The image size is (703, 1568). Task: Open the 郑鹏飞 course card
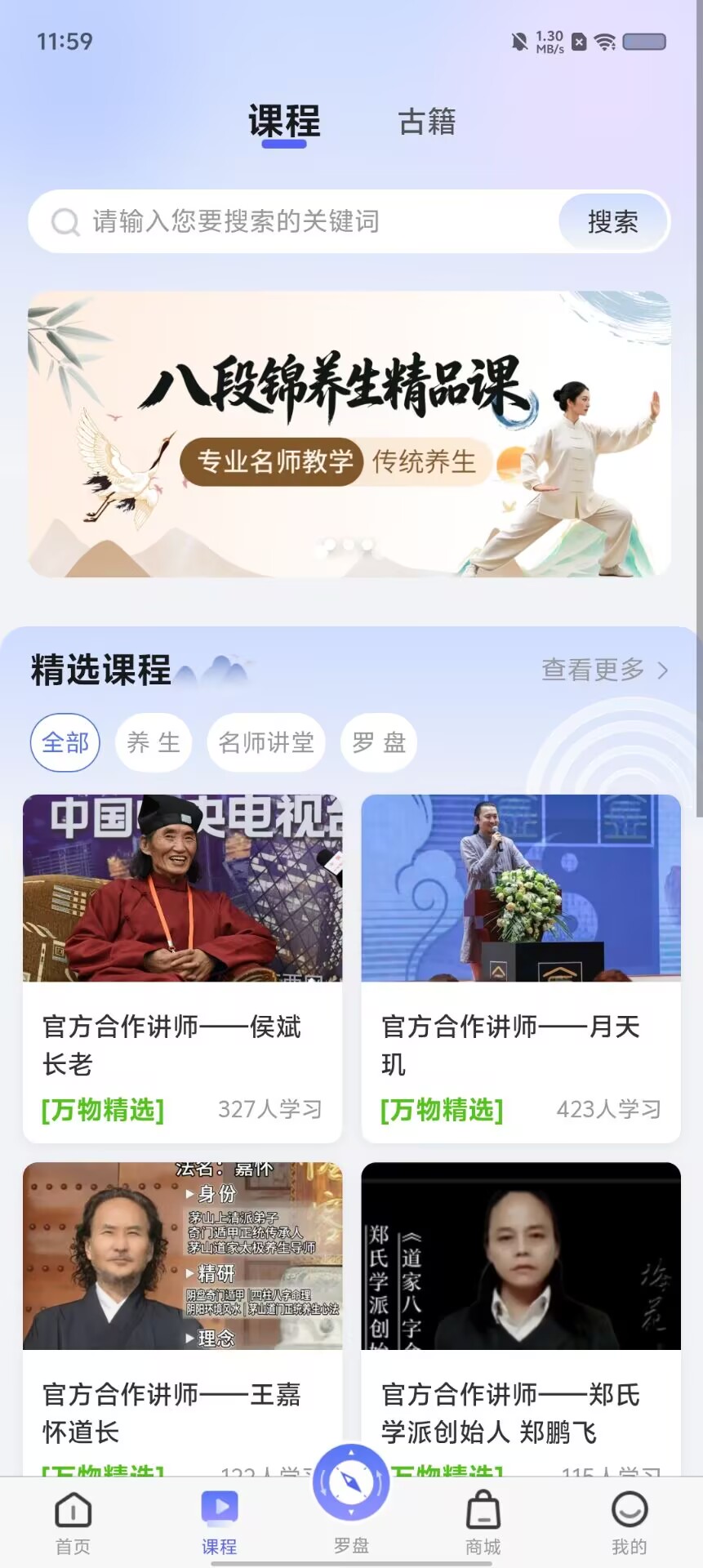521,1318
